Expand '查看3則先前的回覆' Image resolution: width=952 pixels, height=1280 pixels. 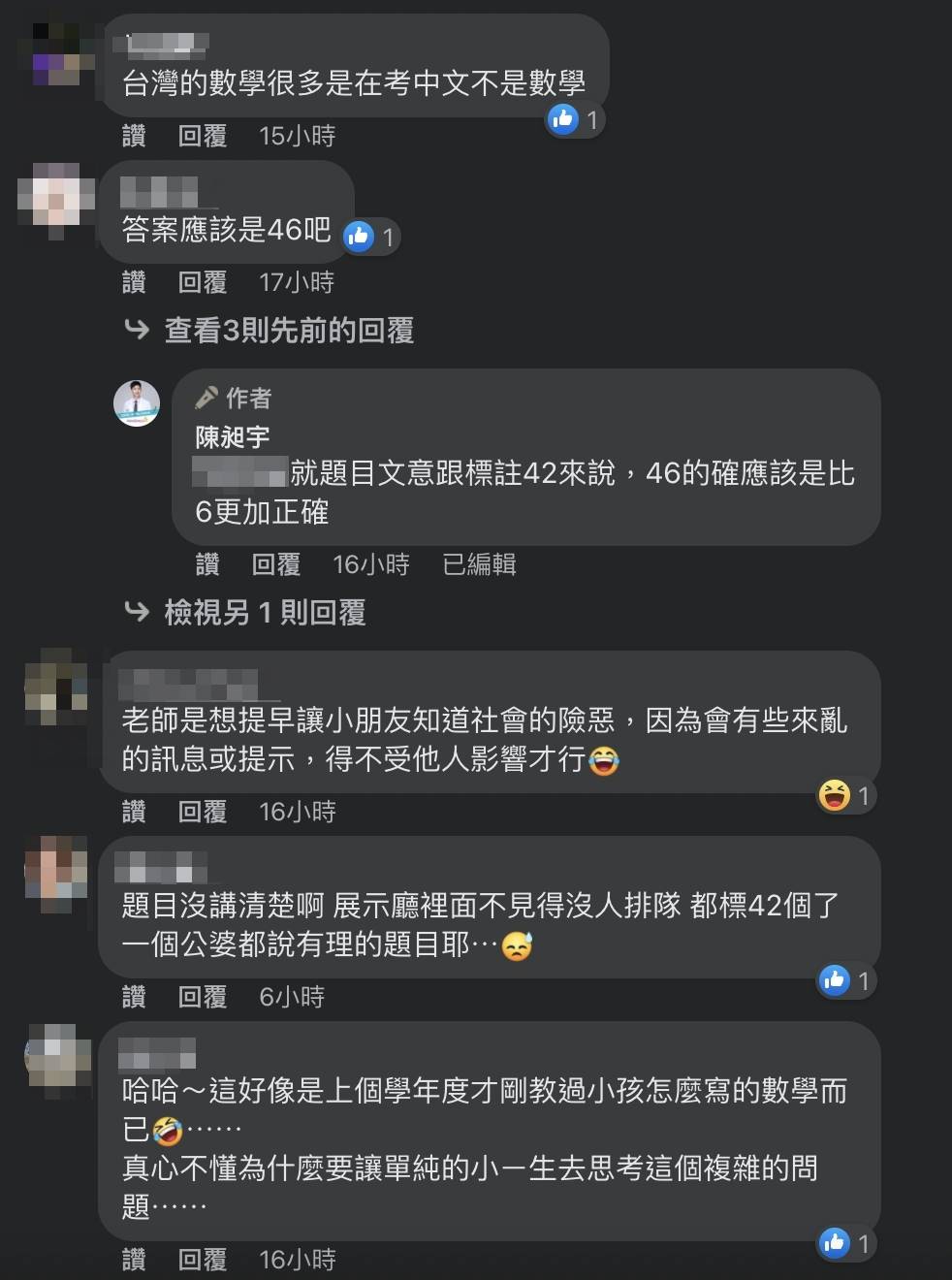pos(288,331)
